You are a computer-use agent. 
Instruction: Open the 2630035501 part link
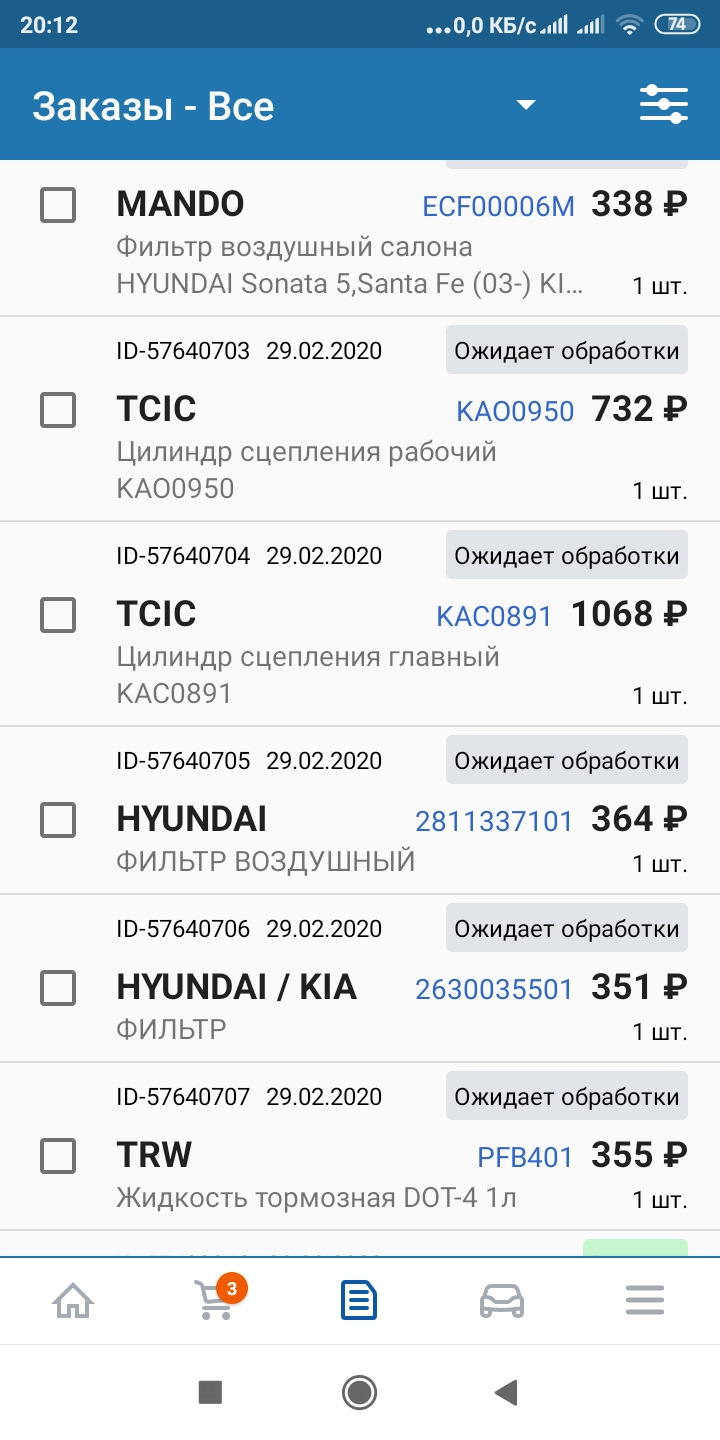[494, 990]
